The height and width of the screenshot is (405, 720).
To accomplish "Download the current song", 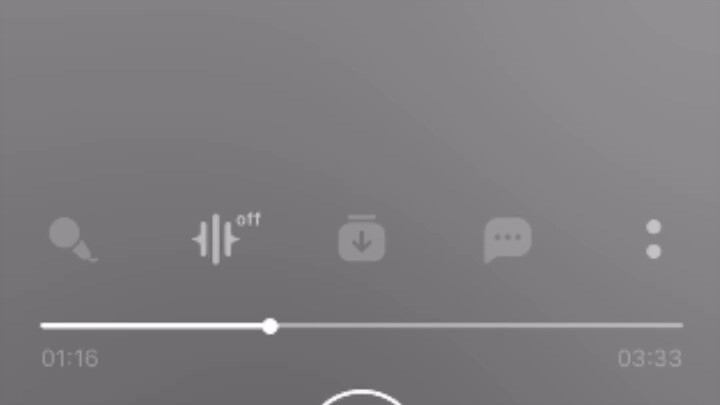I will 362,240.
